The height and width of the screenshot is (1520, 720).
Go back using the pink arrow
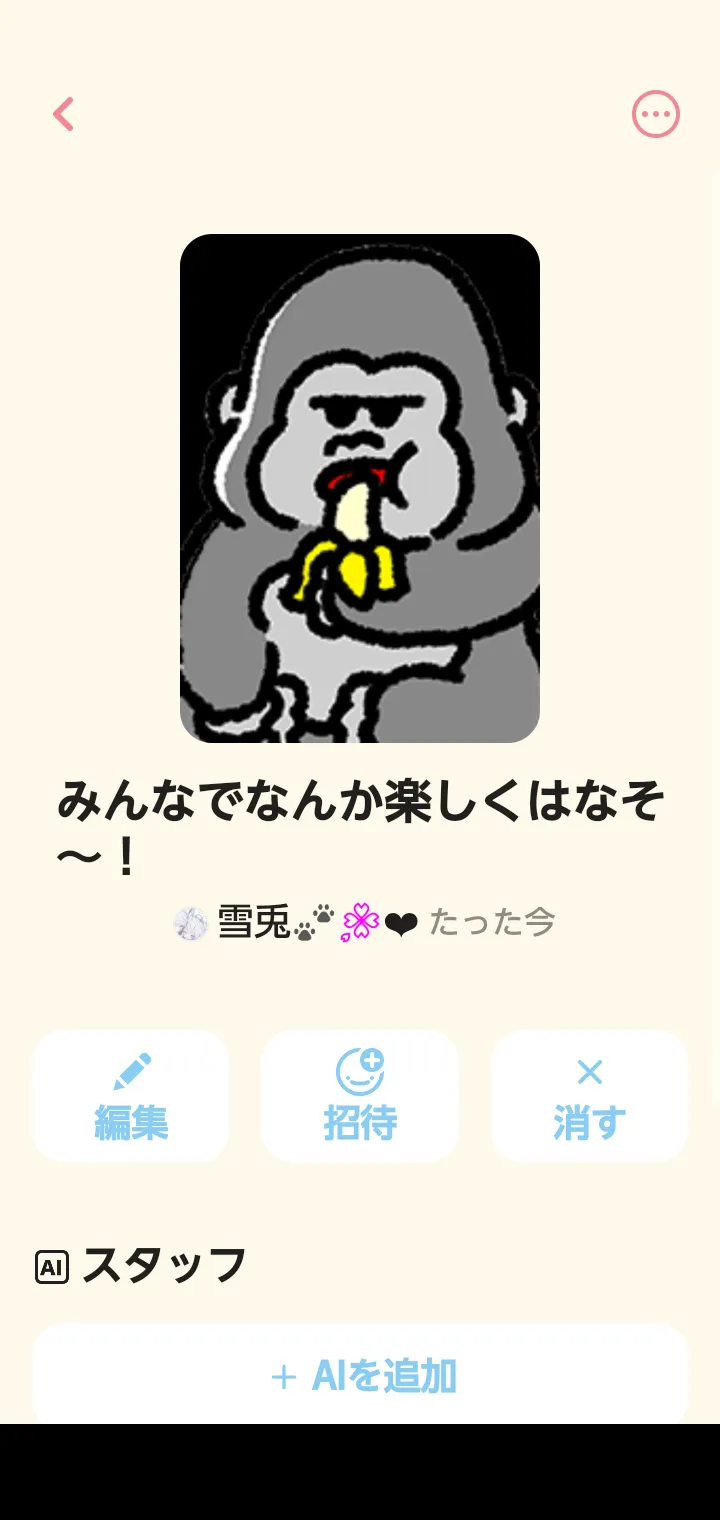[x=64, y=115]
